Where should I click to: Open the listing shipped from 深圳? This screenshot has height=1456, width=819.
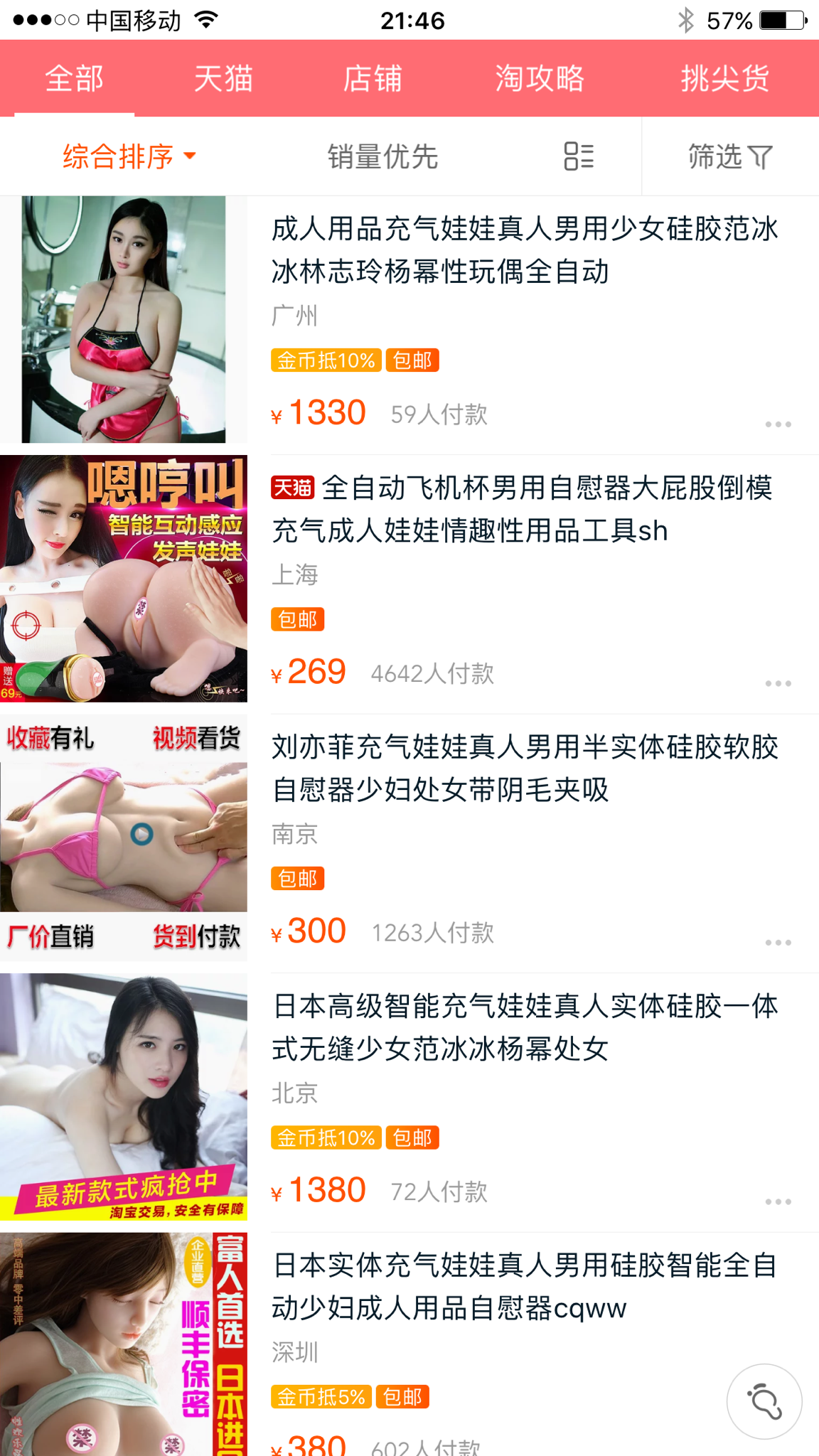(409, 1344)
